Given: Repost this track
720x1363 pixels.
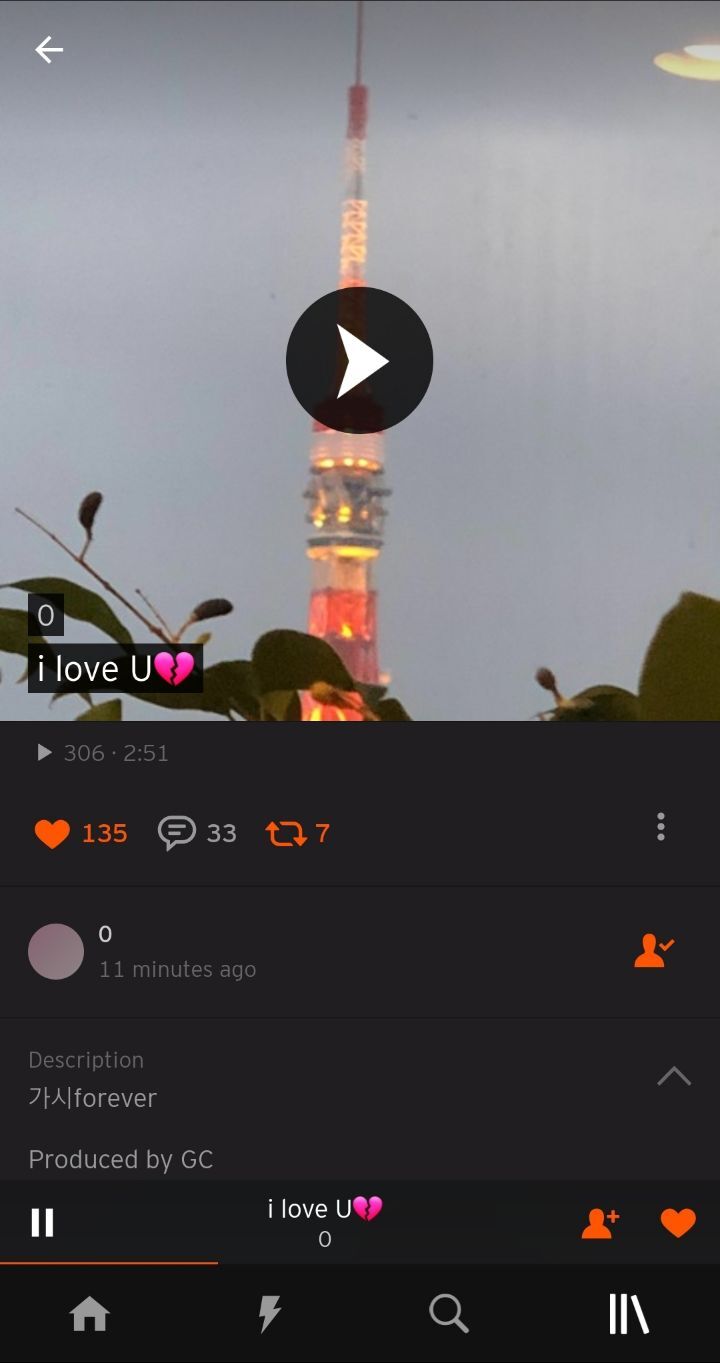Looking at the screenshot, I should tap(286, 833).
